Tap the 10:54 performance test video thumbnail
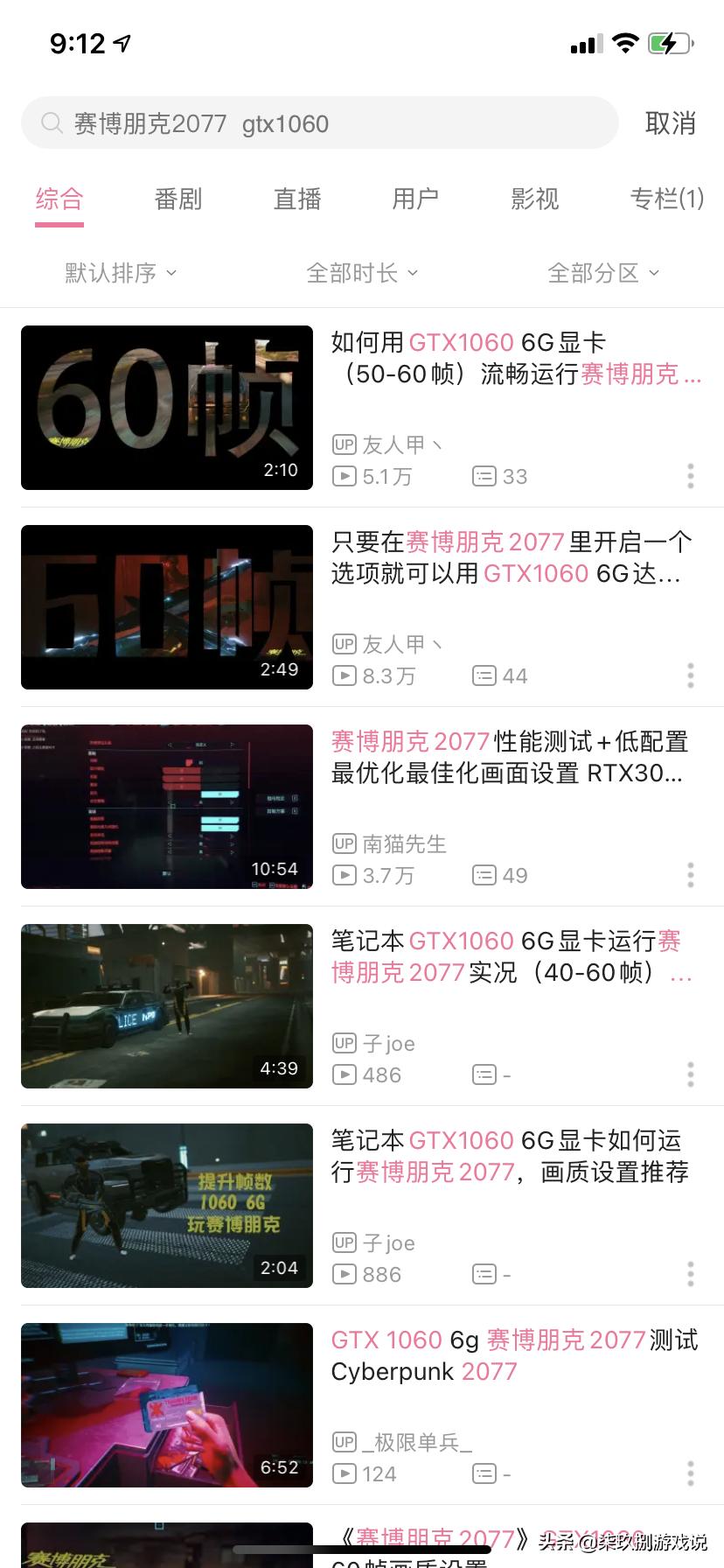The height and width of the screenshot is (1568, 724). 166,806
